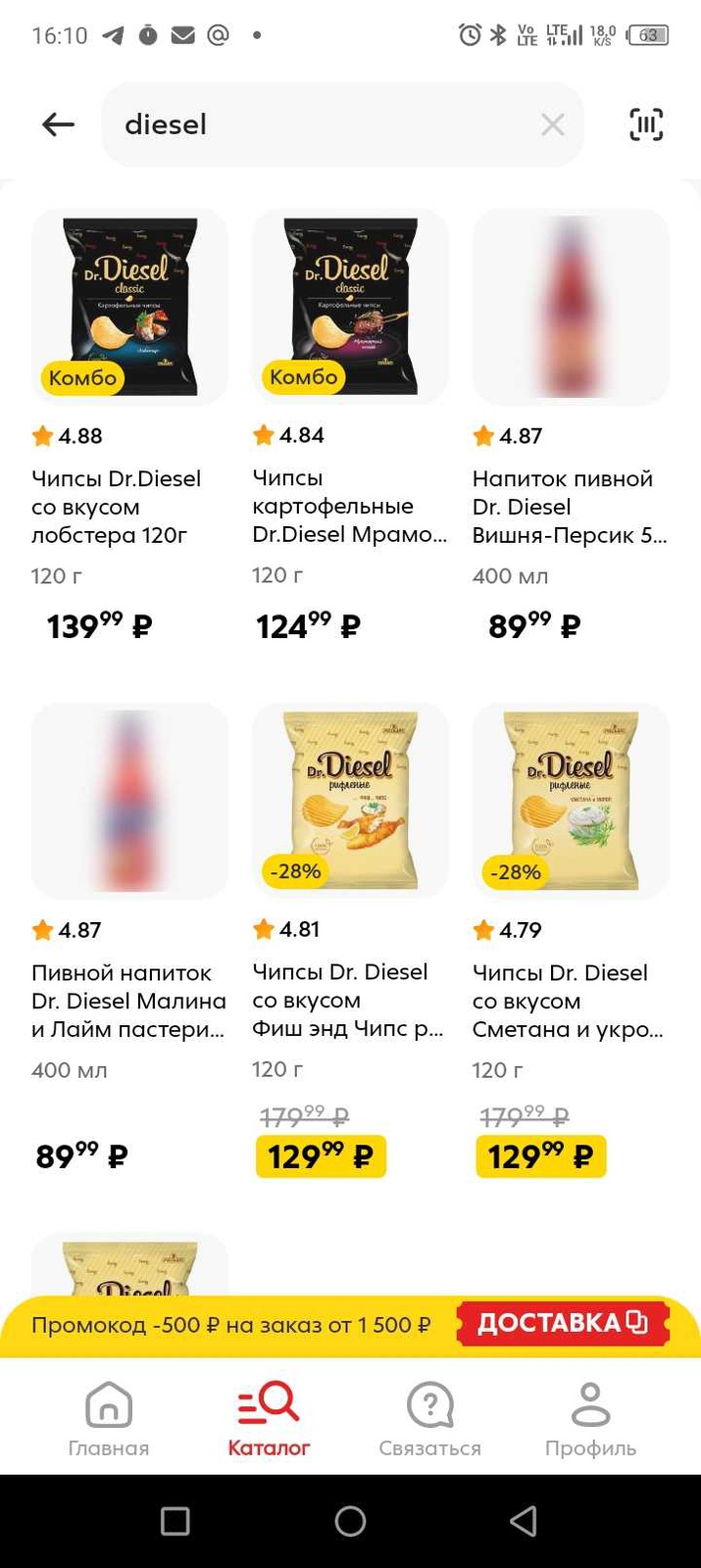Tap the Доставка promo code banner
The height and width of the screenshot is (1568, 701).
[350, 1325]
